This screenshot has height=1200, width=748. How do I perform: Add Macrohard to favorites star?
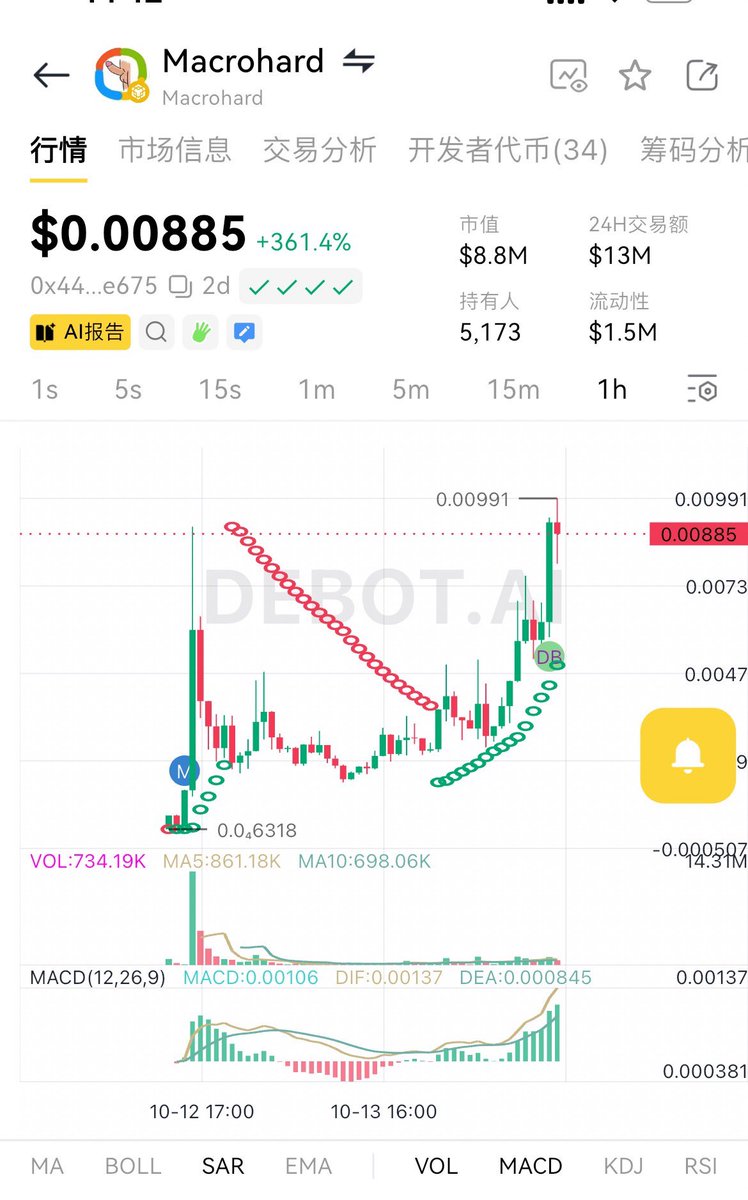[635, 76]
